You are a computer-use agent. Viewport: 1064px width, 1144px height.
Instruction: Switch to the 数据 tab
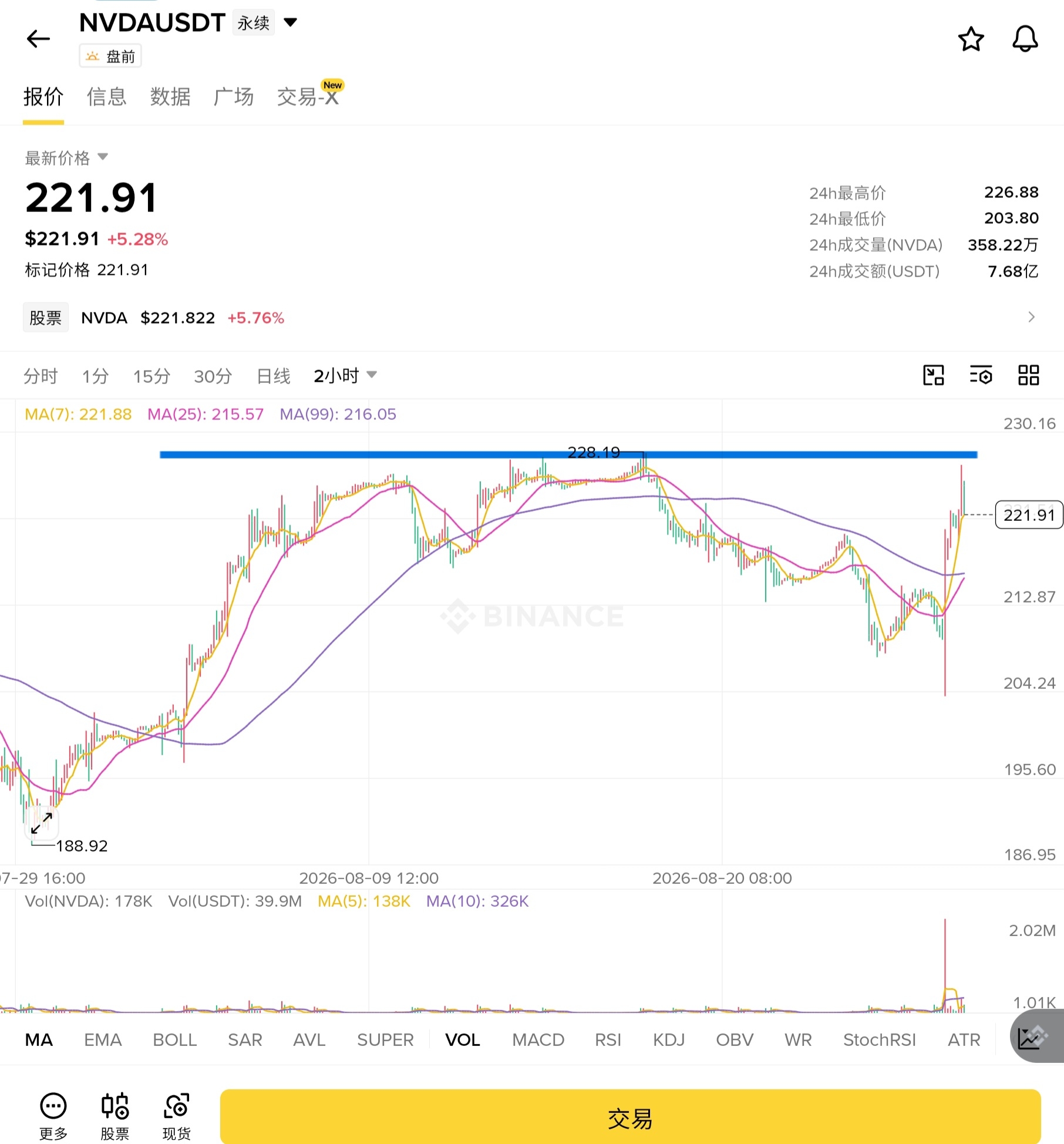pos(170,97)
